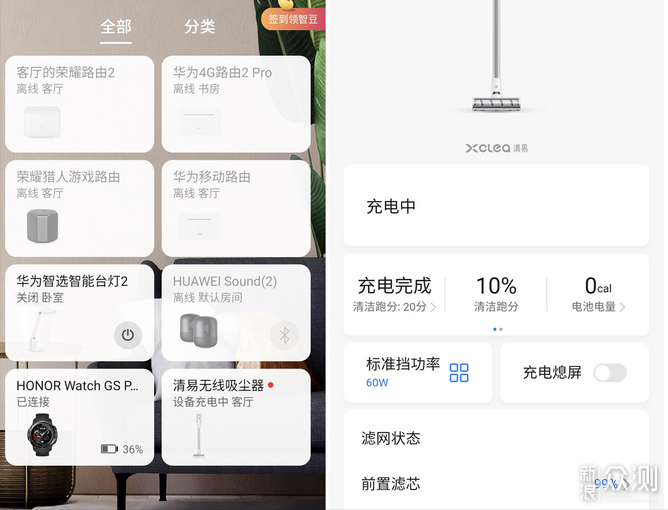Open the 电池电量 details
The width and height of the screenshot is (668, 510).
click(598, 307)
